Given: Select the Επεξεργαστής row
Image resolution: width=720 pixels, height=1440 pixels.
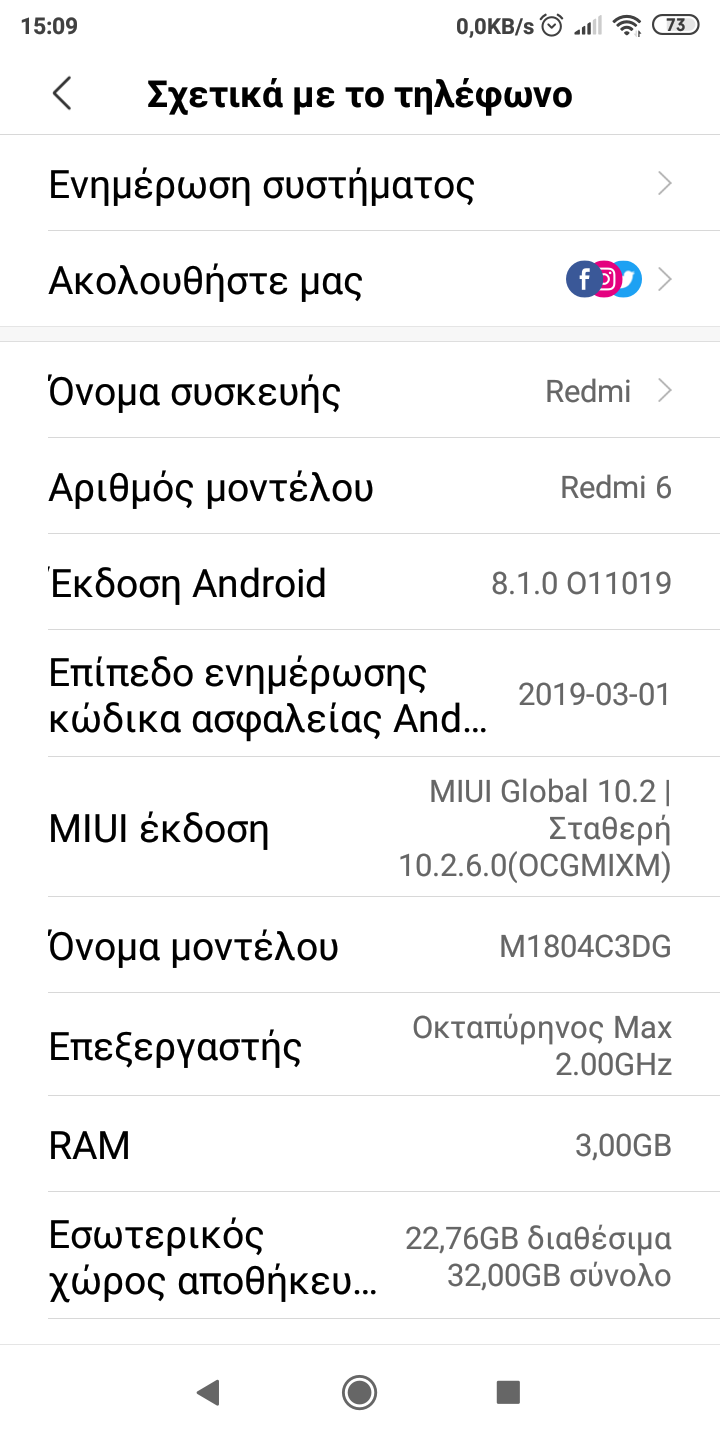Looking at the screenshot, I should [x=360, y=1045].
